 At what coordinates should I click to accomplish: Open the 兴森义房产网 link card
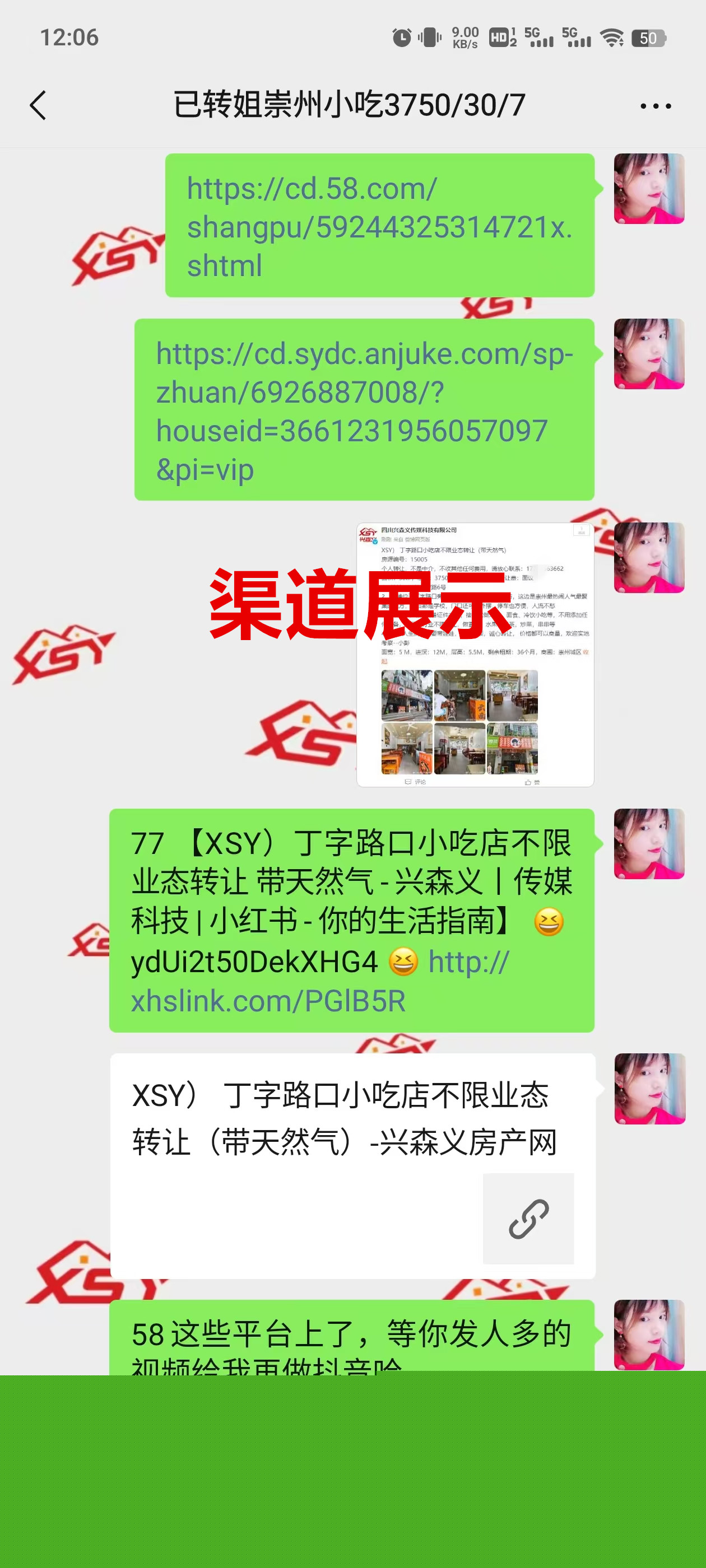pos(352,1165)
